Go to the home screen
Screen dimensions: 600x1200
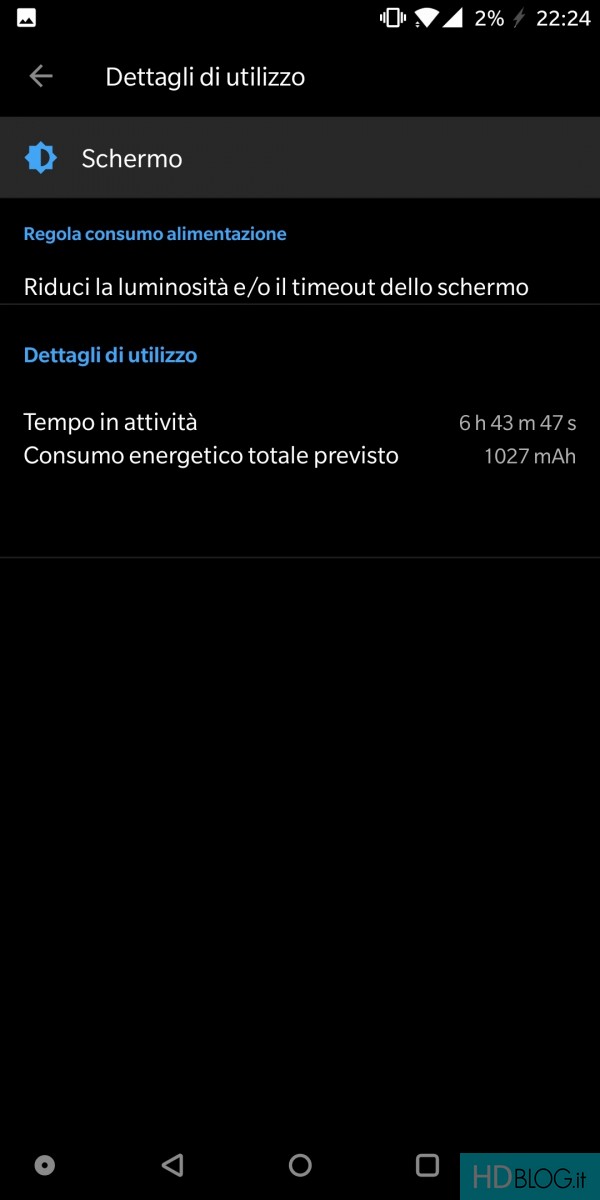coord(300,1165)
